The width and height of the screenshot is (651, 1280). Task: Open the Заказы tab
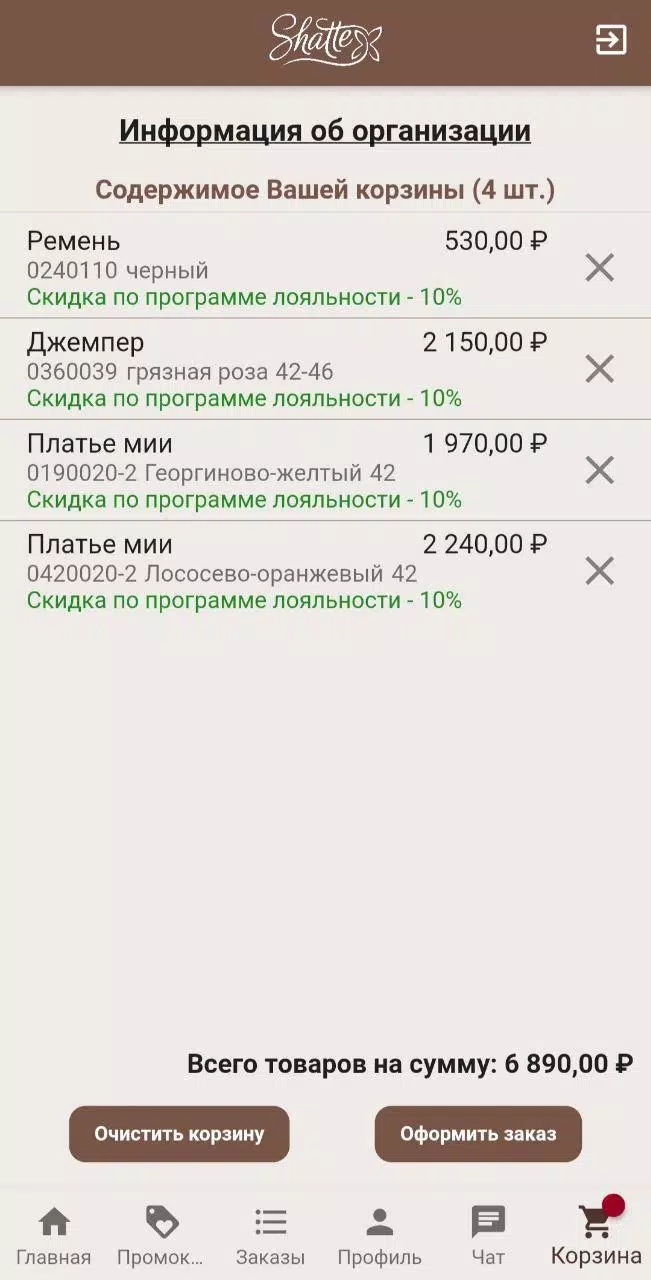[270, 1236]
